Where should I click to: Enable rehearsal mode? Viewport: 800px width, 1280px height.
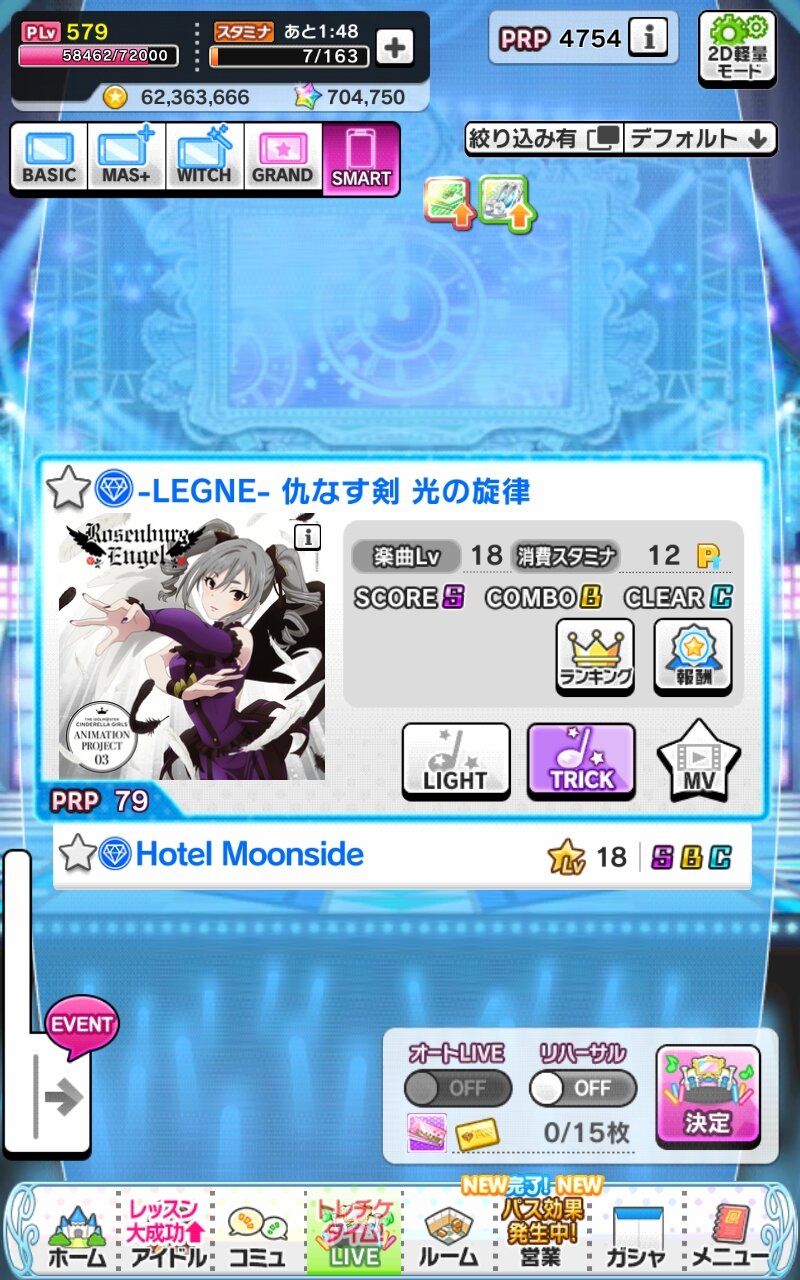[582, 1088]
